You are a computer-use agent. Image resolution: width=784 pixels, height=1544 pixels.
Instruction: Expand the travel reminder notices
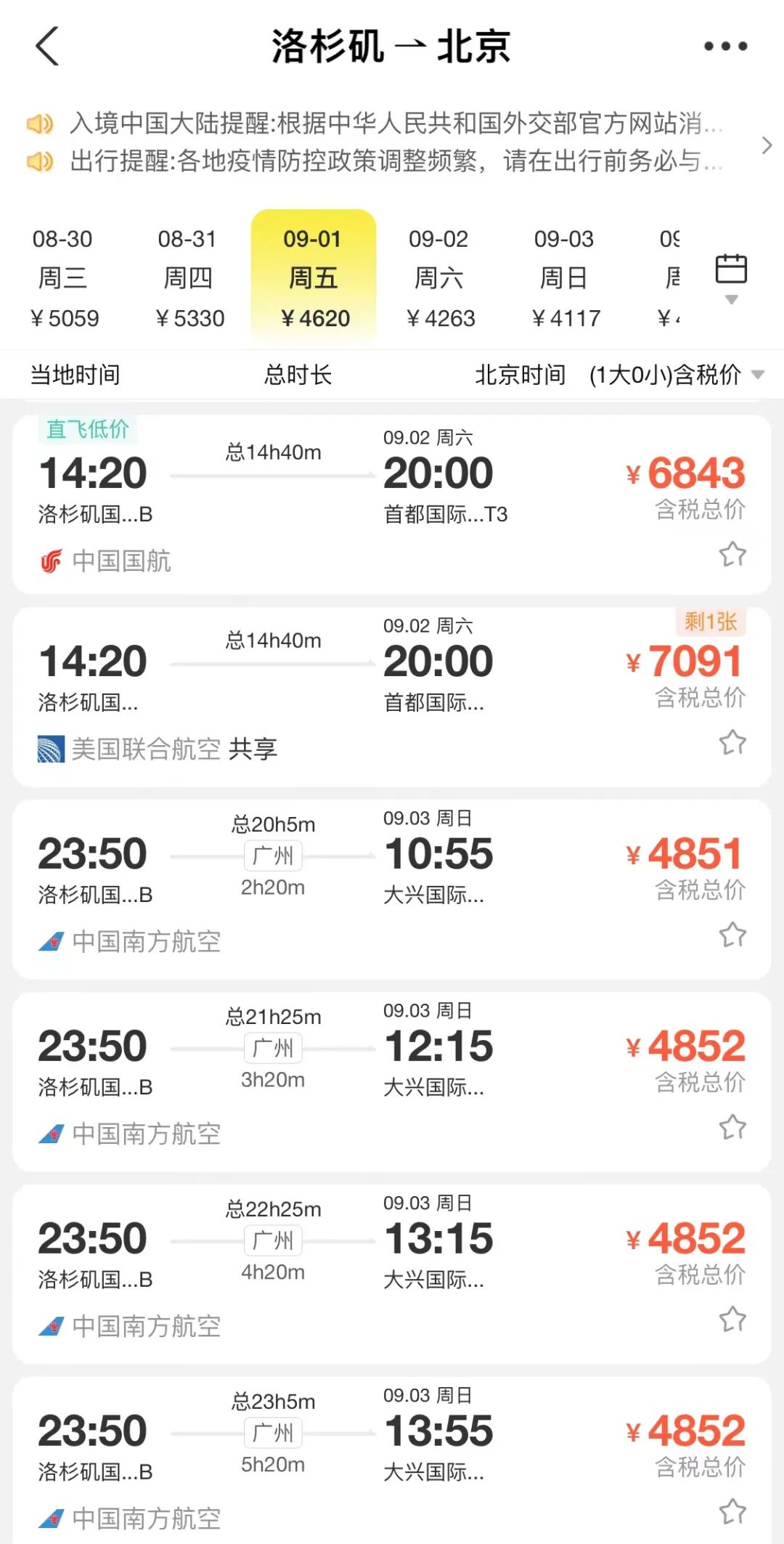[x=767, y=144]
